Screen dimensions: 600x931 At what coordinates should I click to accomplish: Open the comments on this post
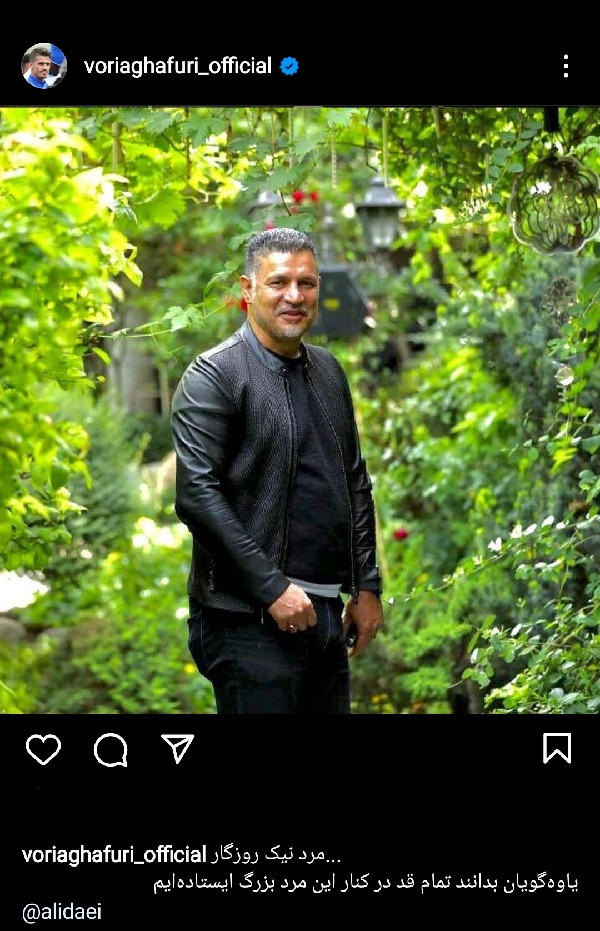tap(110, 749)
